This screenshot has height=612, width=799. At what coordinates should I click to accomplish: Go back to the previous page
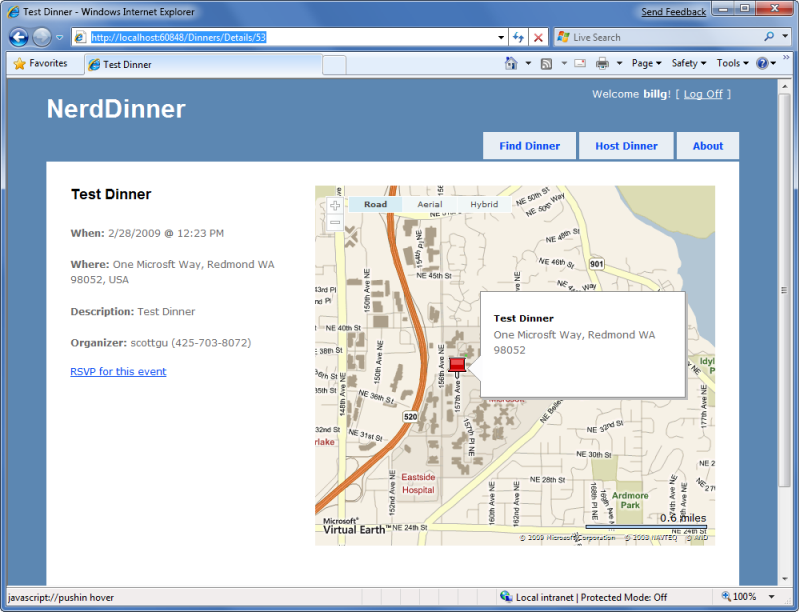[x=18, y=37]
